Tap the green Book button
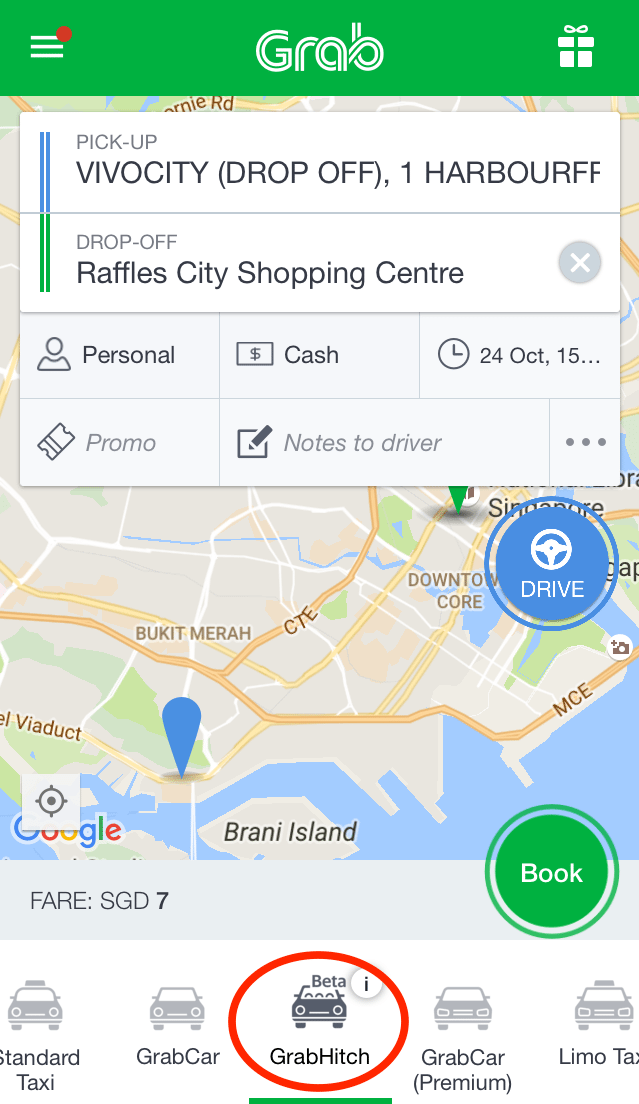The width and height of the screenshot is (639, 1104). (551, 873)
